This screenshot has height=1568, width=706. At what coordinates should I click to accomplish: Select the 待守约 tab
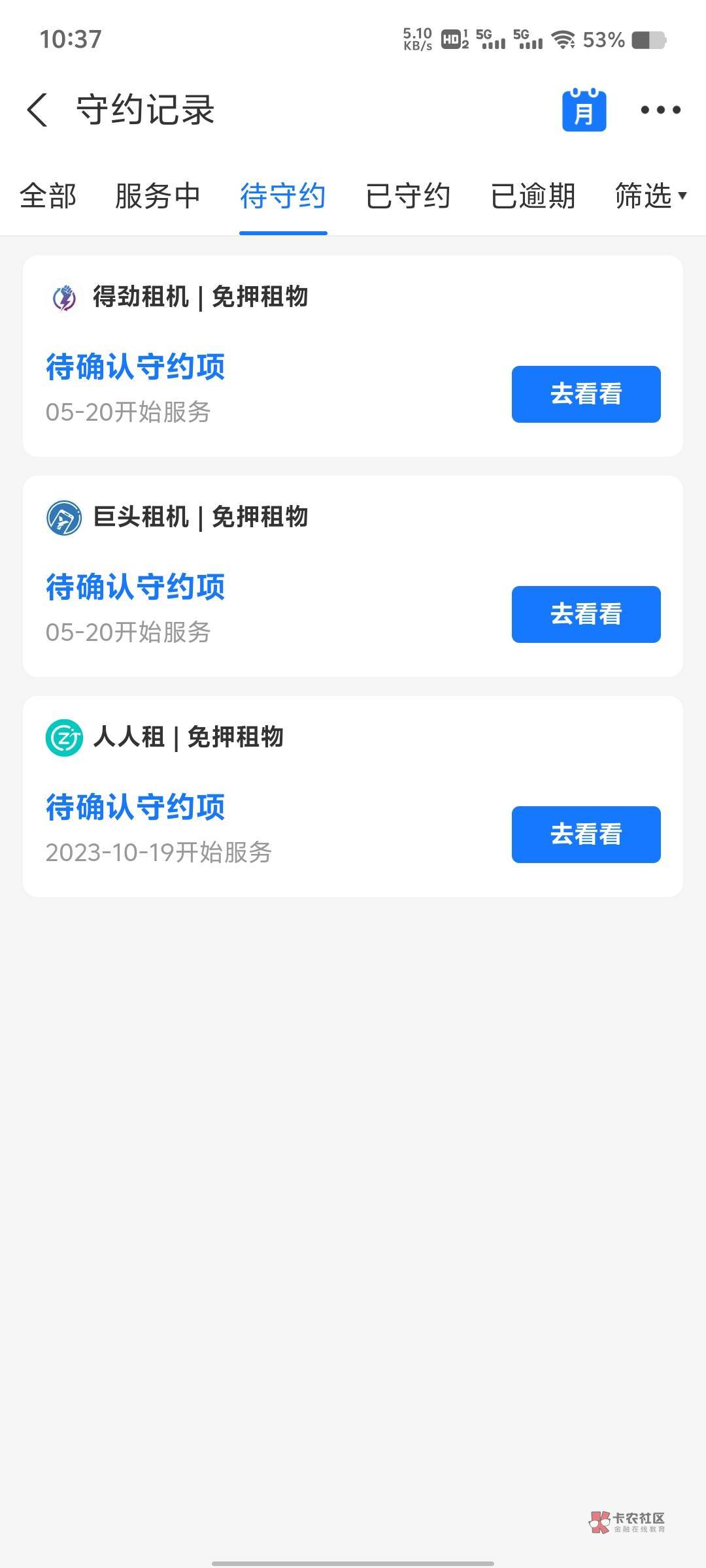click(283, 196)
